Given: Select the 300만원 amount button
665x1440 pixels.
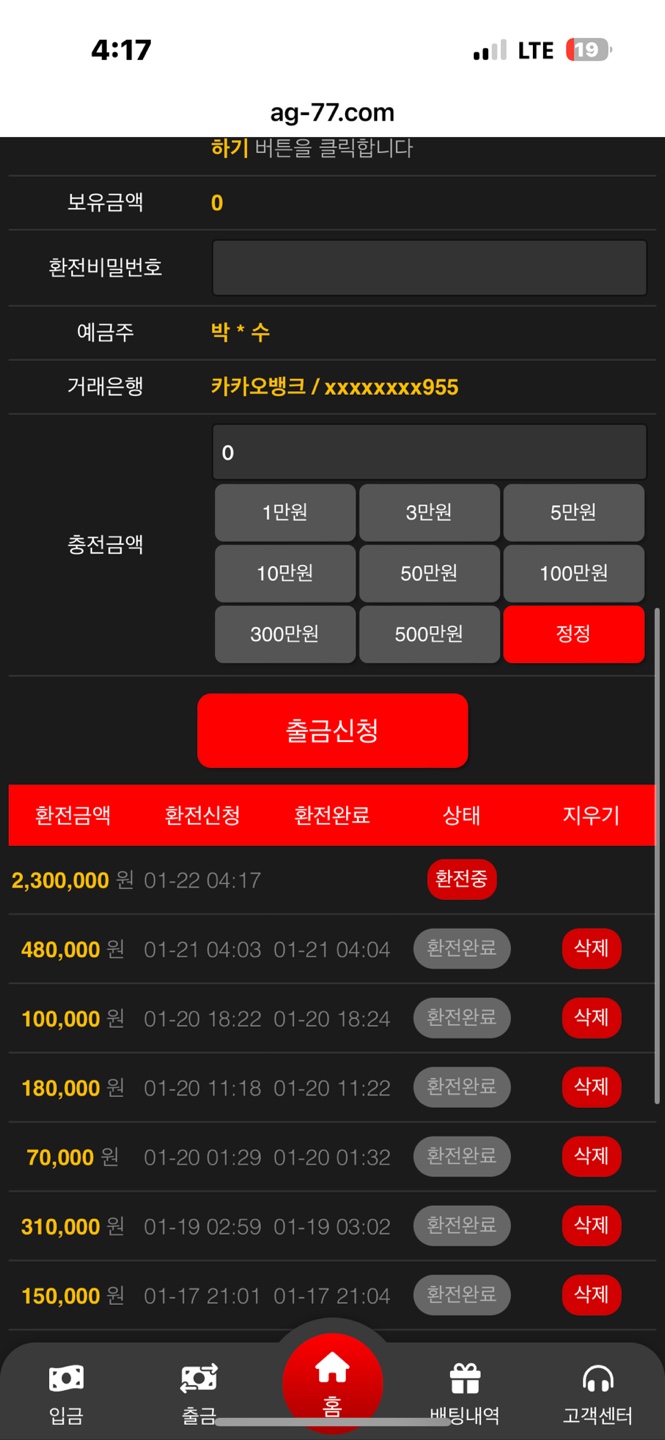Looking at the screenshot, I should 285,634.
